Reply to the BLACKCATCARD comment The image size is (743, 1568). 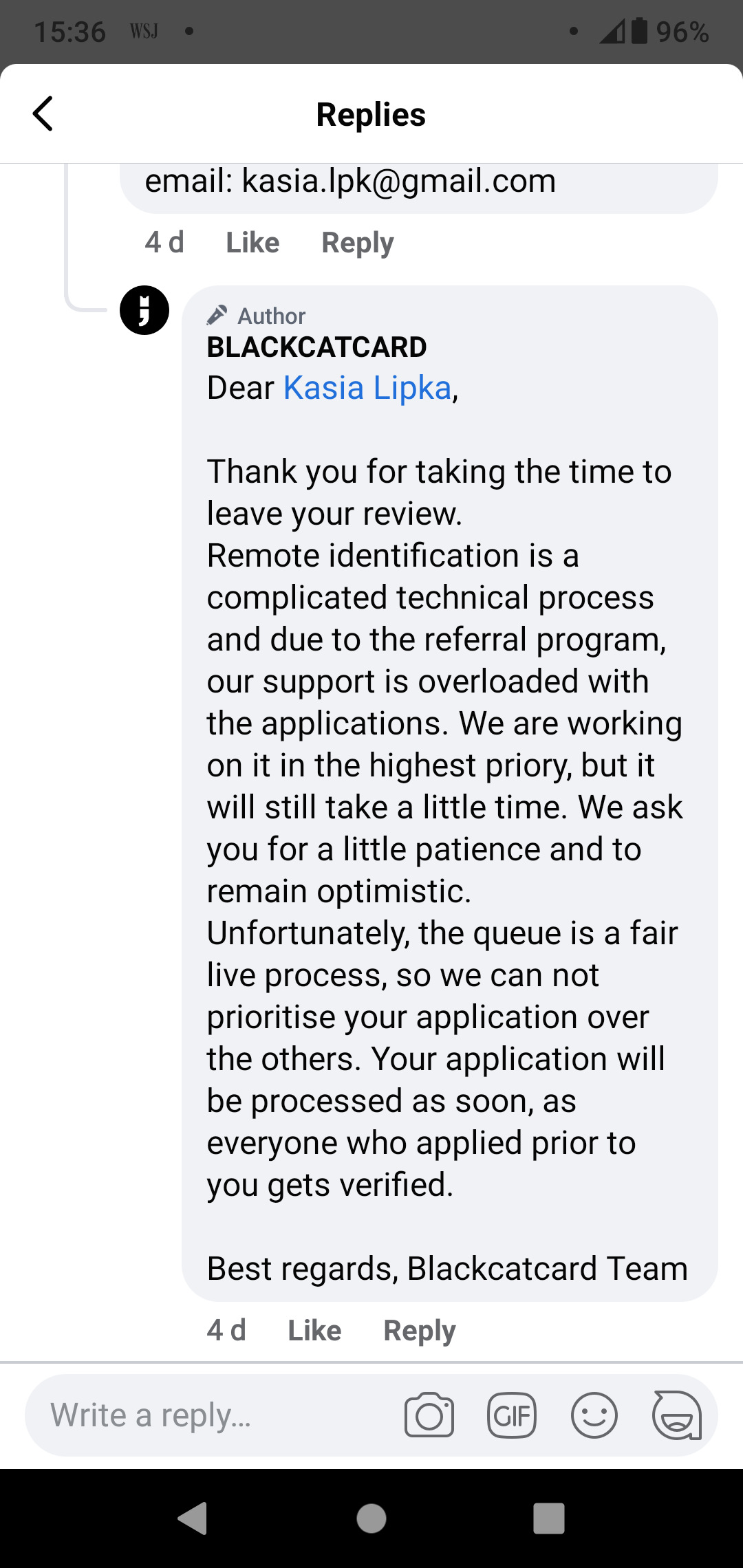point(419,1331)
